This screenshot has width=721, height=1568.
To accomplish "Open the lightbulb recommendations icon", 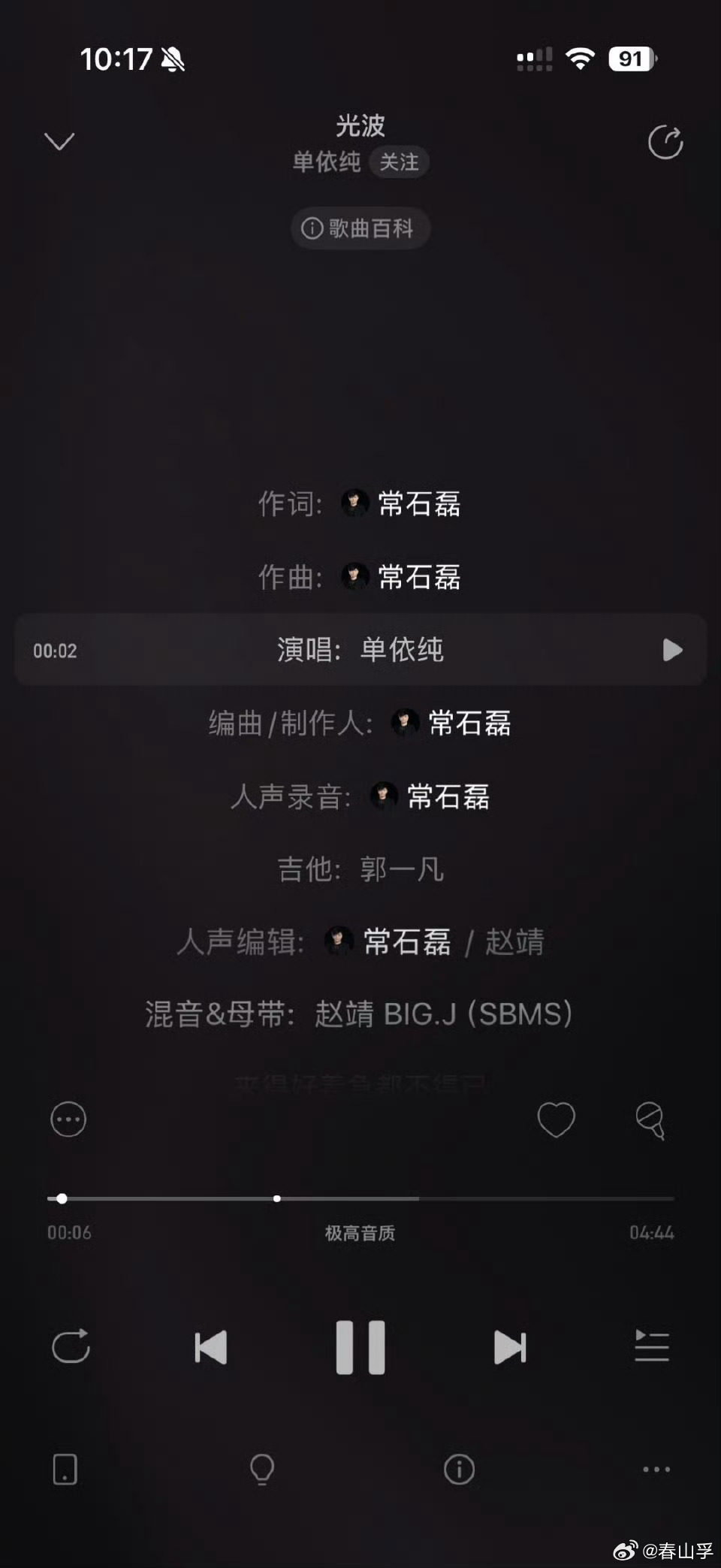I will click(261, 1470).
